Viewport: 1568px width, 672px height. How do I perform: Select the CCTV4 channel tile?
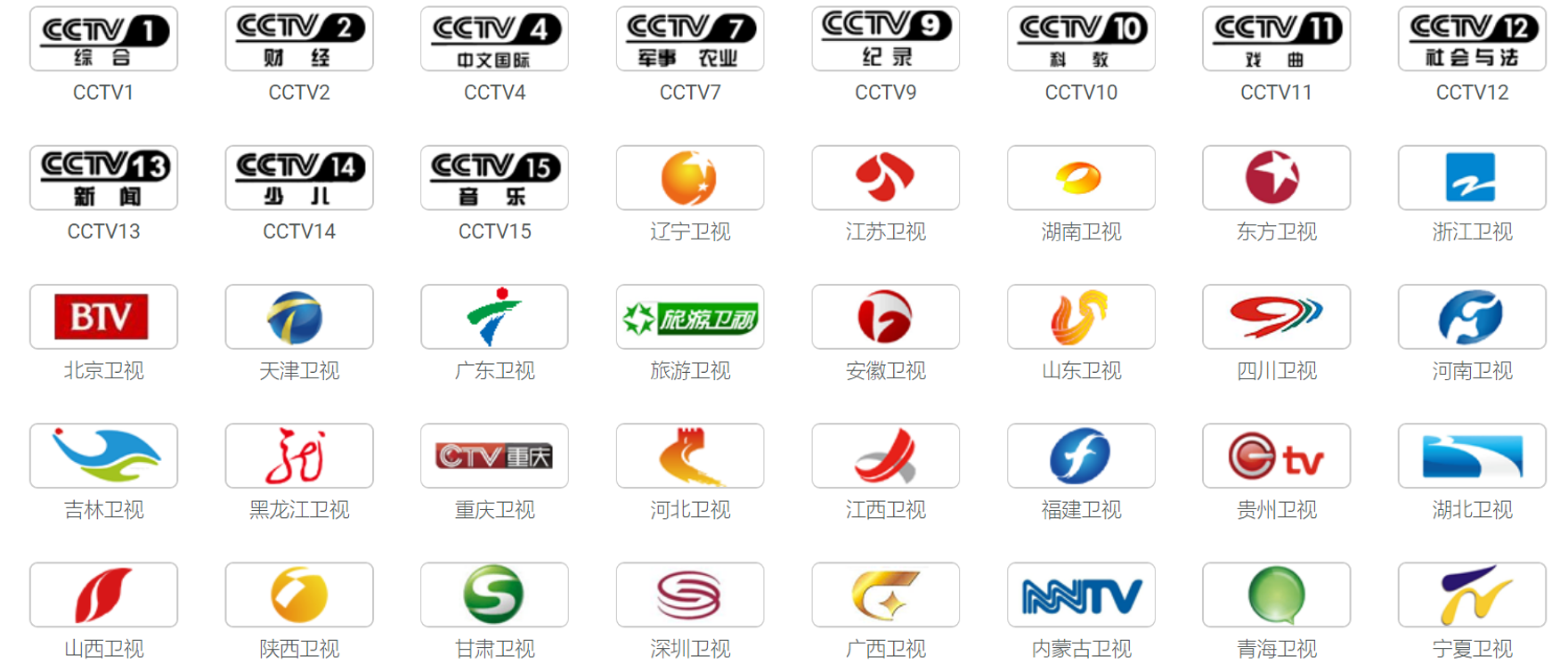point(494,39)
